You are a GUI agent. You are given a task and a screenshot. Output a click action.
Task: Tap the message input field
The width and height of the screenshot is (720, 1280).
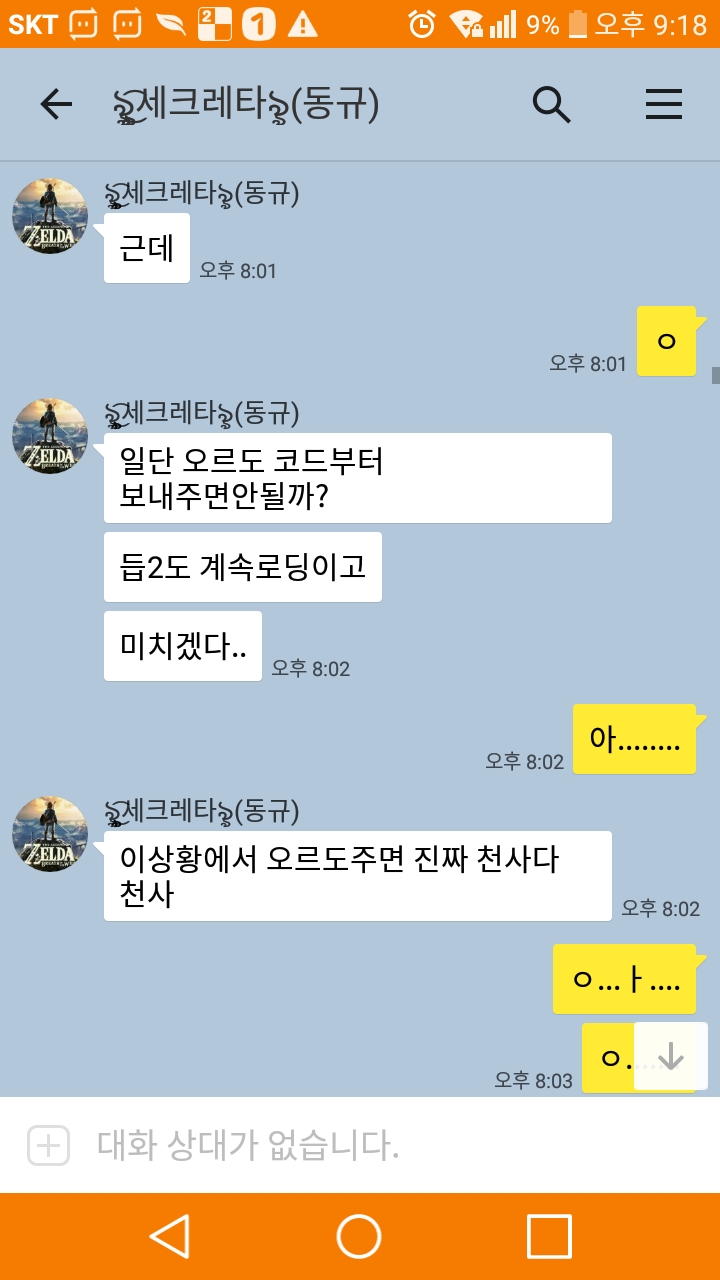tap(380, 1145)
